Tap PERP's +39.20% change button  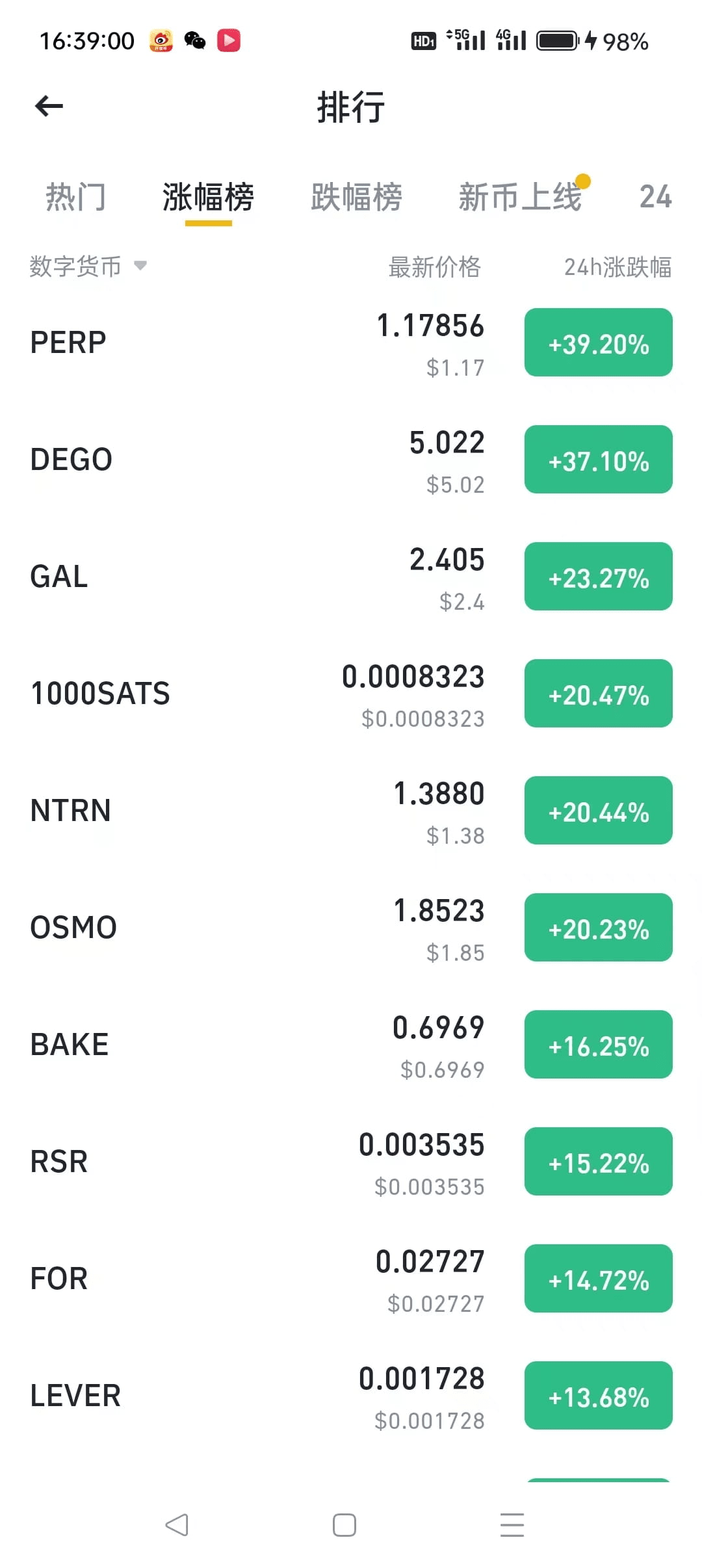(x=598, y=343)
